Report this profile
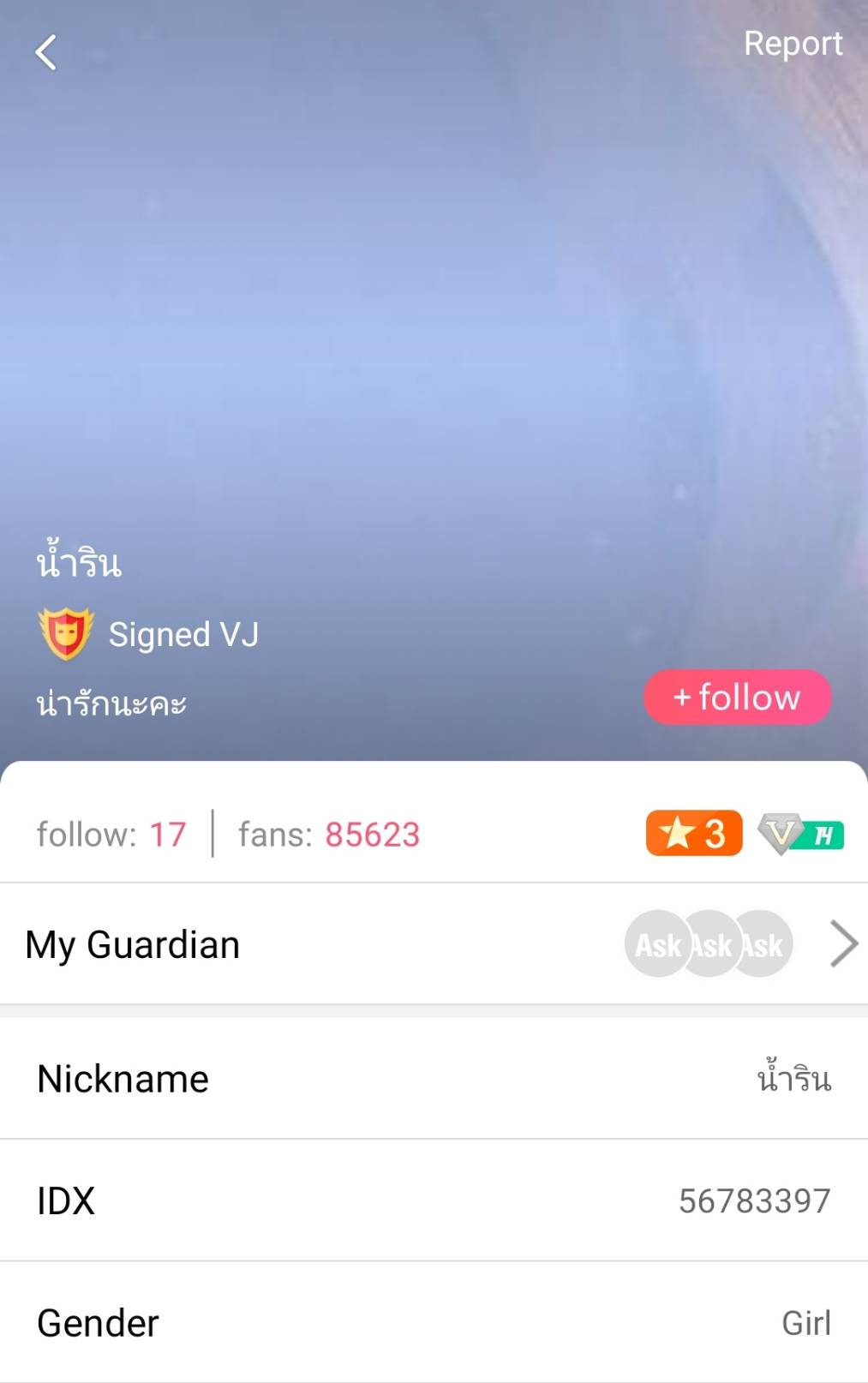 click(793, 44)
